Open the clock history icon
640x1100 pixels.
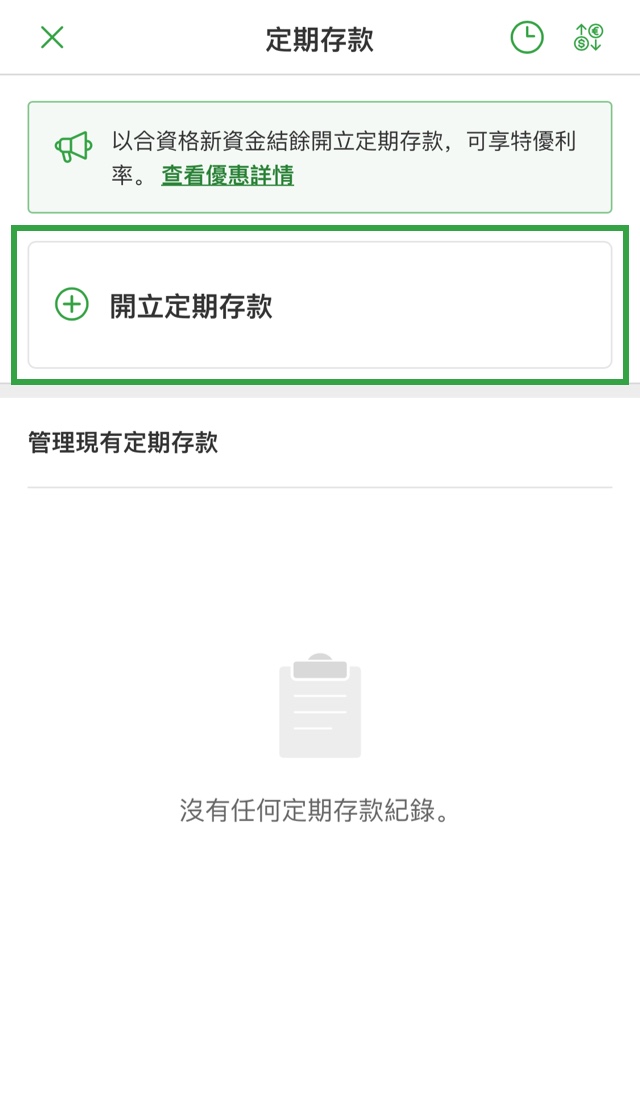527,38
